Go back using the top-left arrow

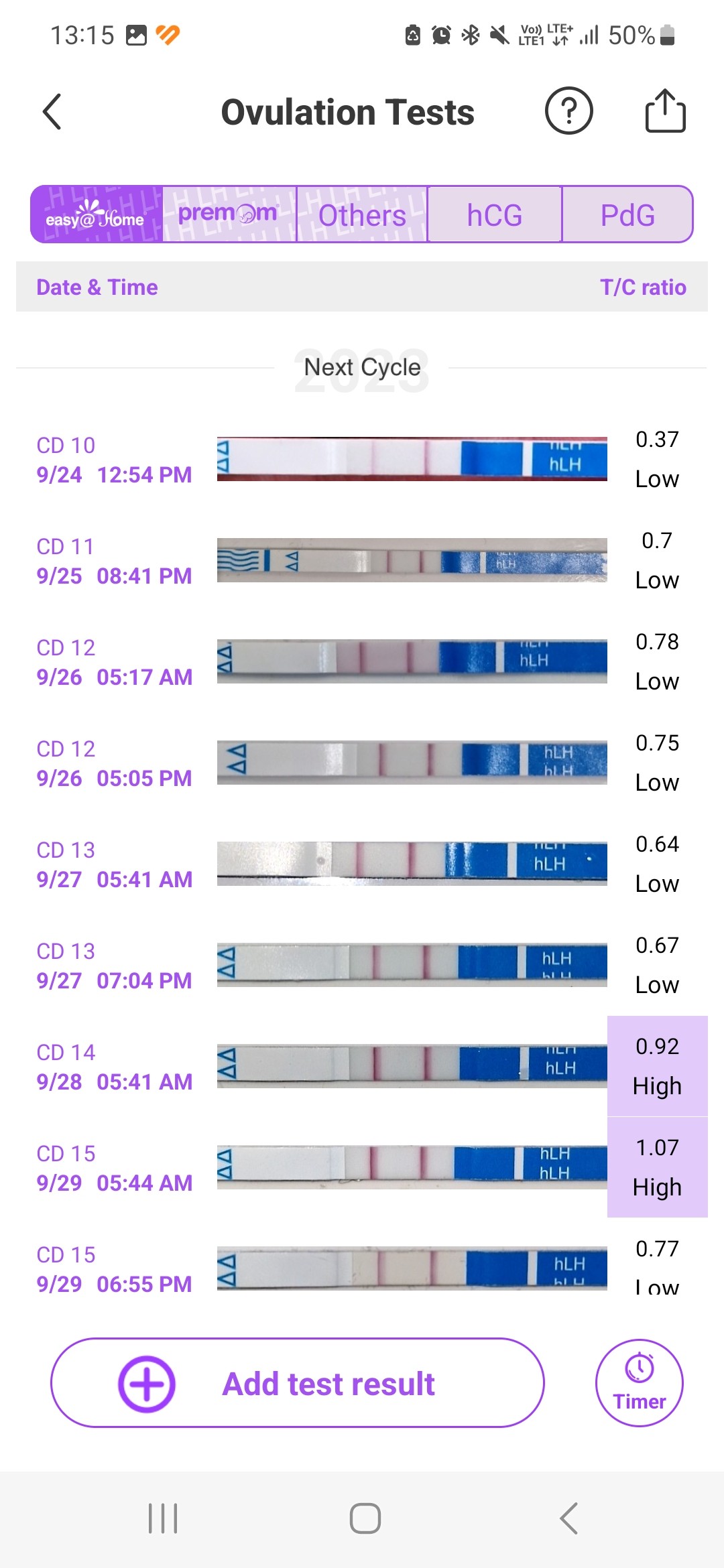click(52, 111)
